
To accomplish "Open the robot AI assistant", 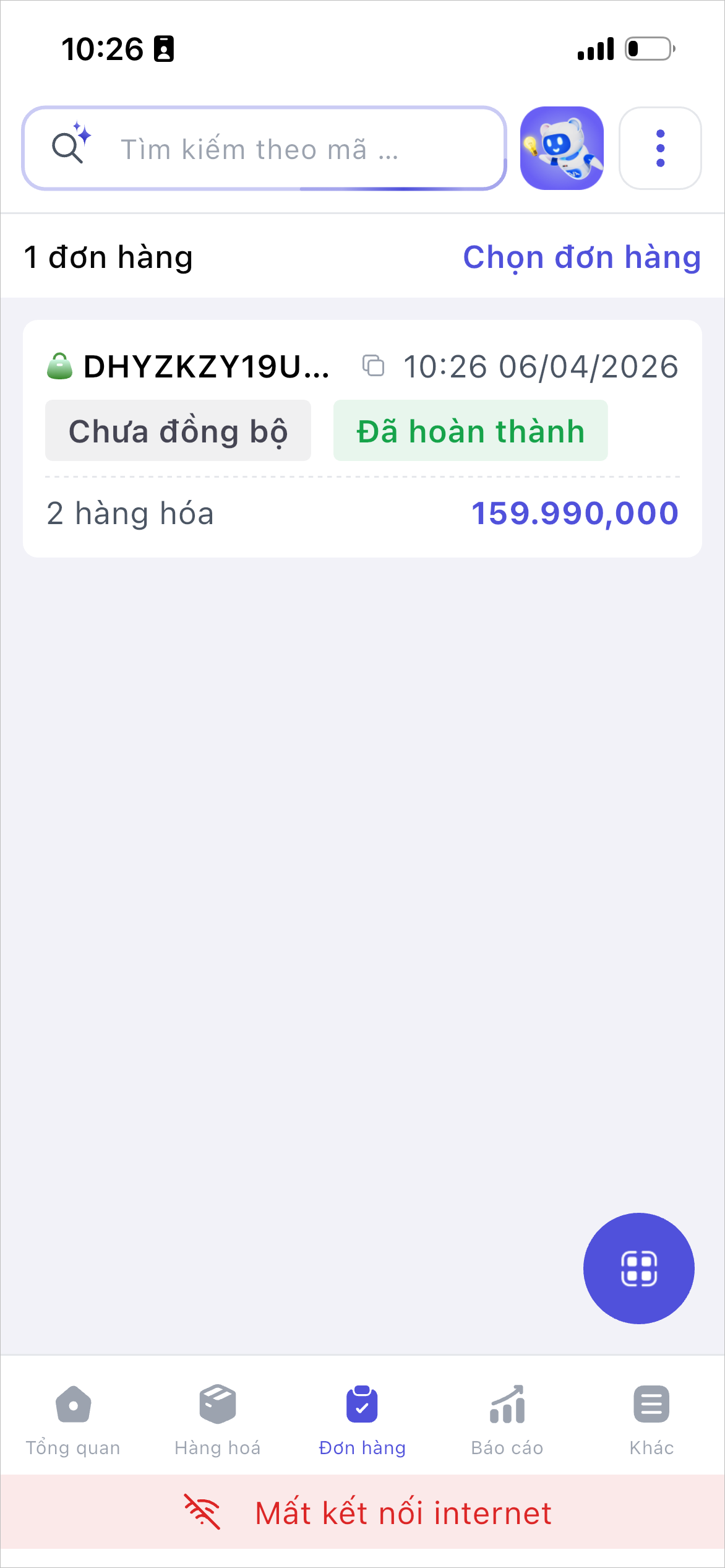I will [x=562, y=149].
